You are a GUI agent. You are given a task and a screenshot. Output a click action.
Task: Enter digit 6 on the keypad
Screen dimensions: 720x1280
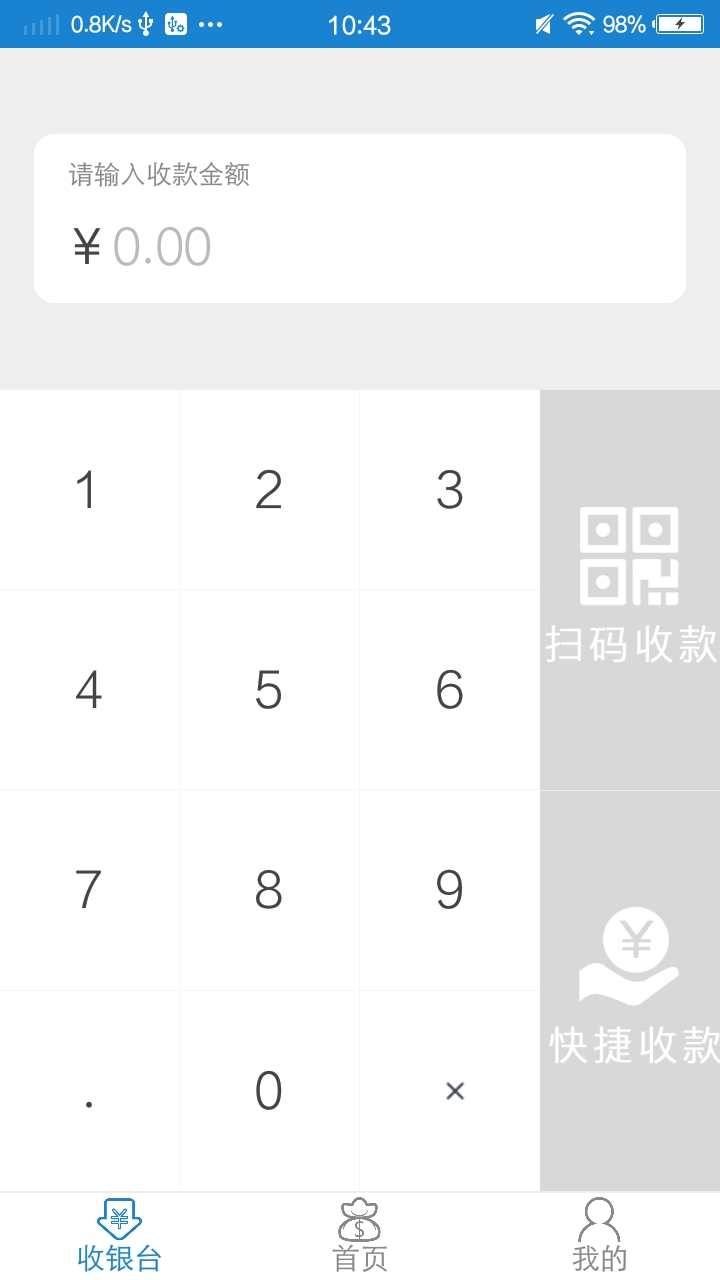pos(449,690)
